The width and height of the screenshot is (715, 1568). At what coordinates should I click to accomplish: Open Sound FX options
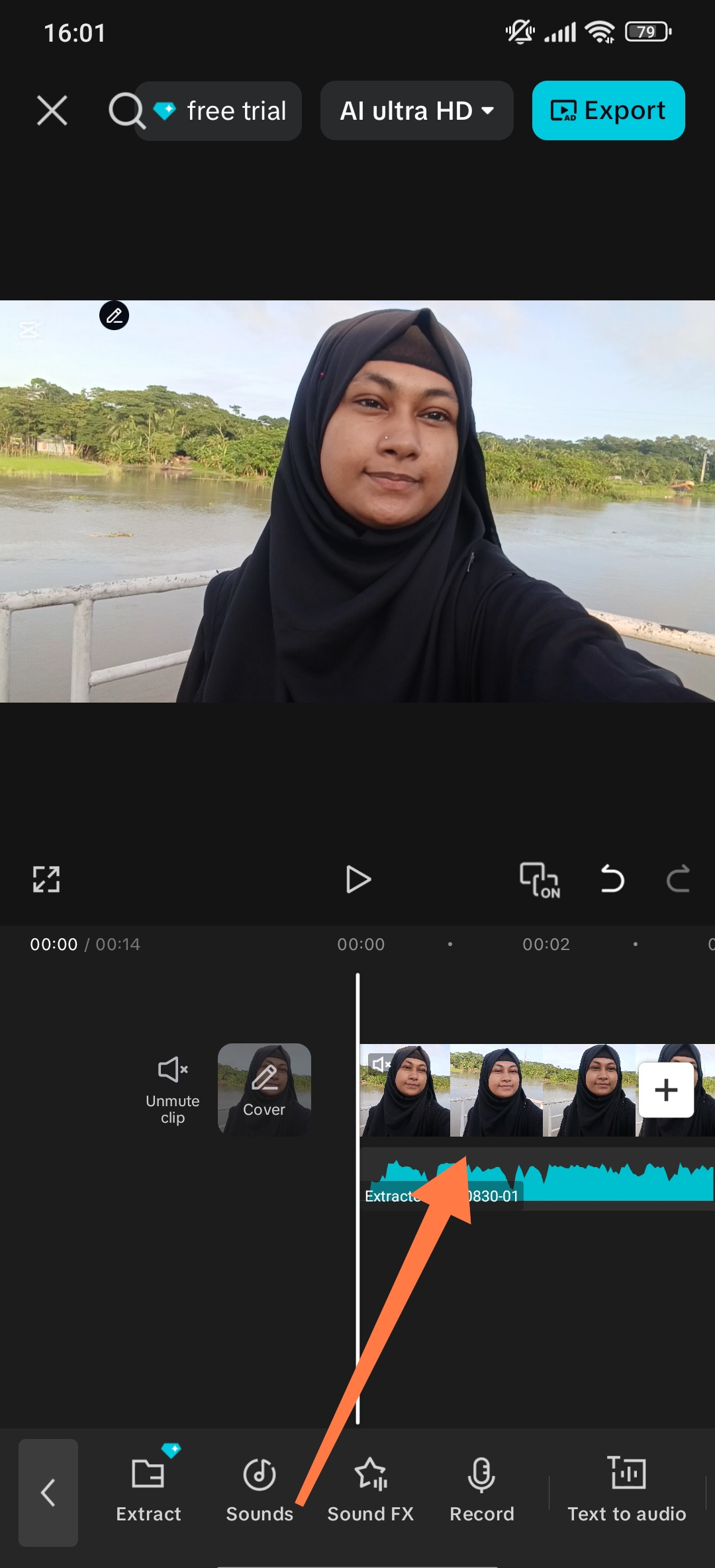pos(371,1490)
